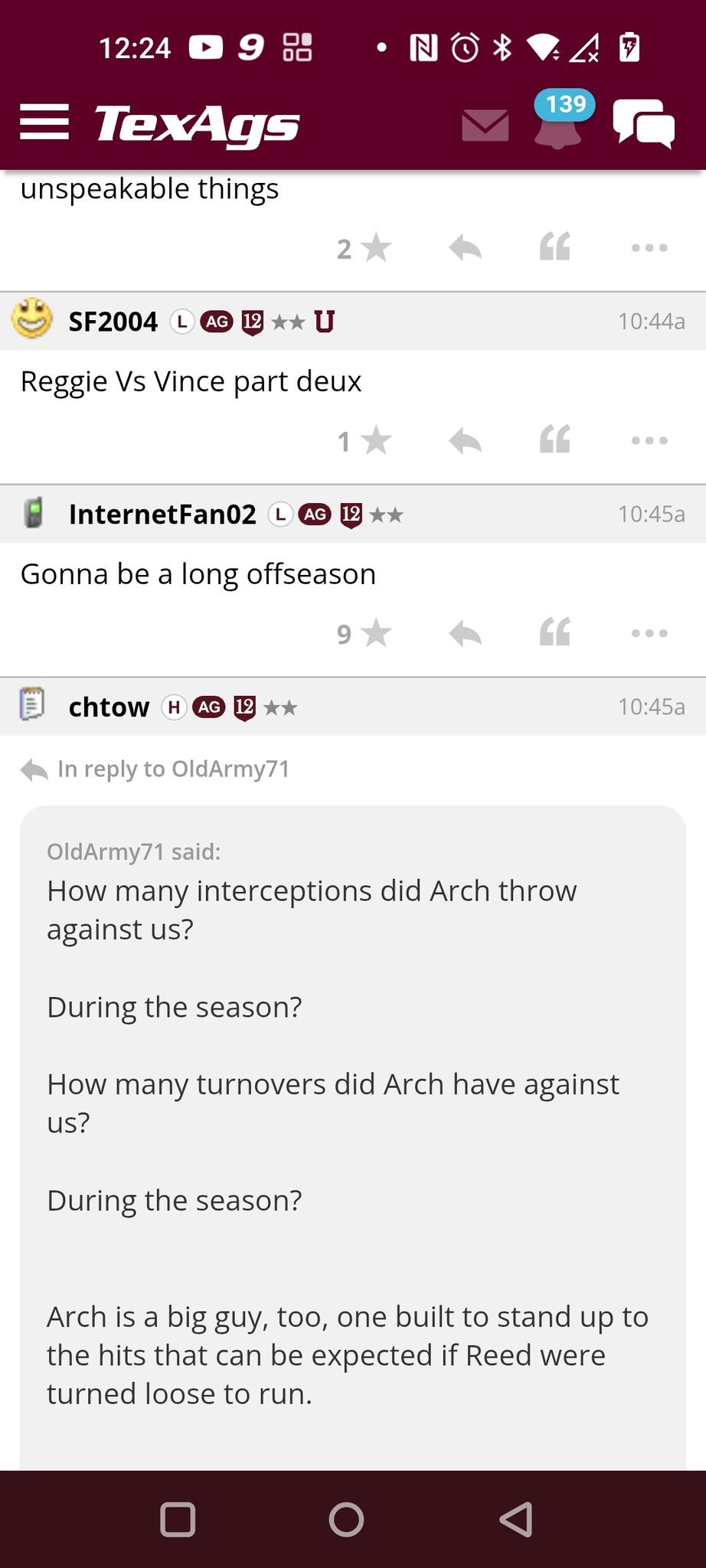
Task: Quote SF2004's Reggie Vs Vince post
Action: click(x=555, y=440)
